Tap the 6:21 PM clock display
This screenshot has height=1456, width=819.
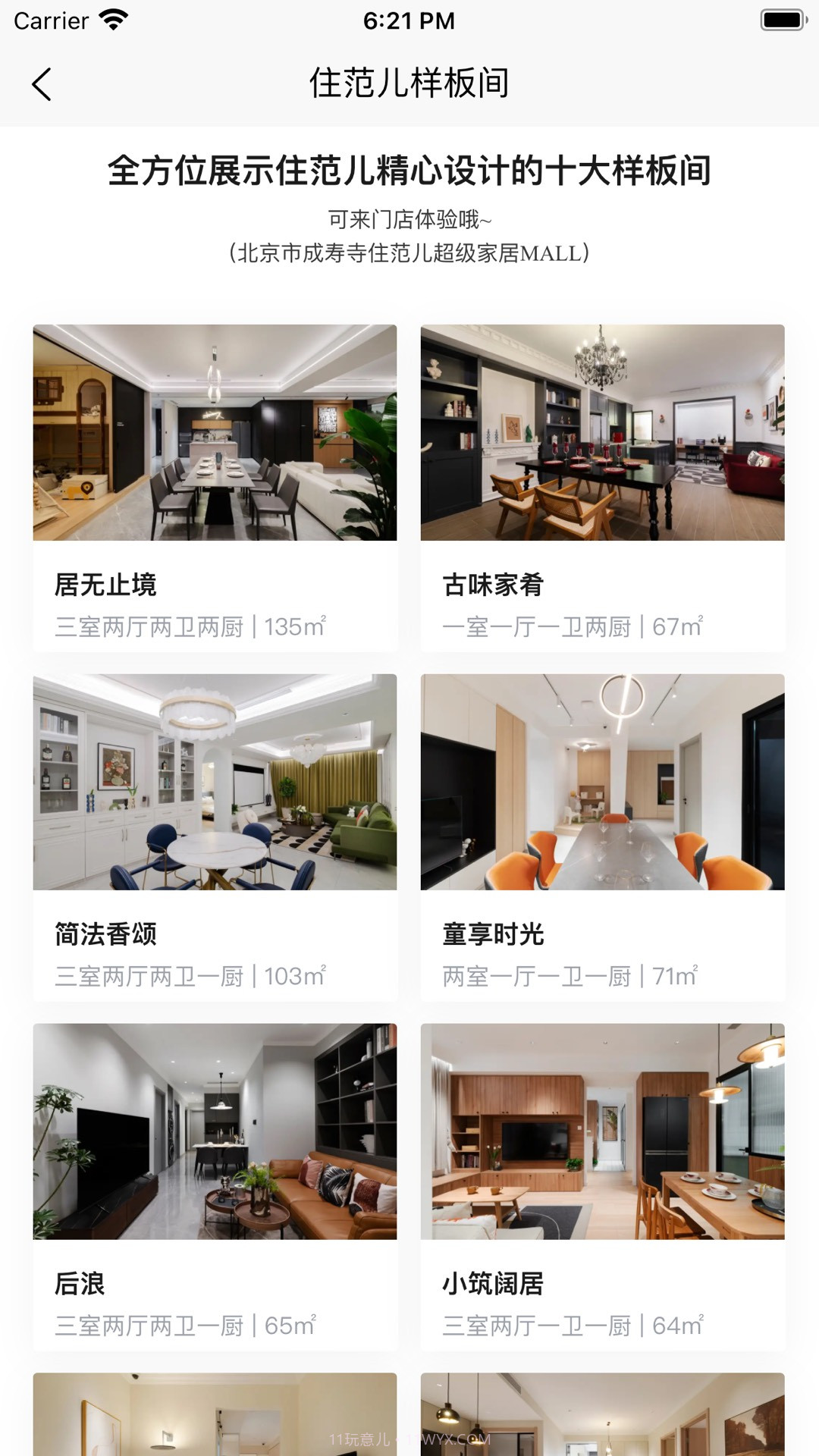(409, 20)
